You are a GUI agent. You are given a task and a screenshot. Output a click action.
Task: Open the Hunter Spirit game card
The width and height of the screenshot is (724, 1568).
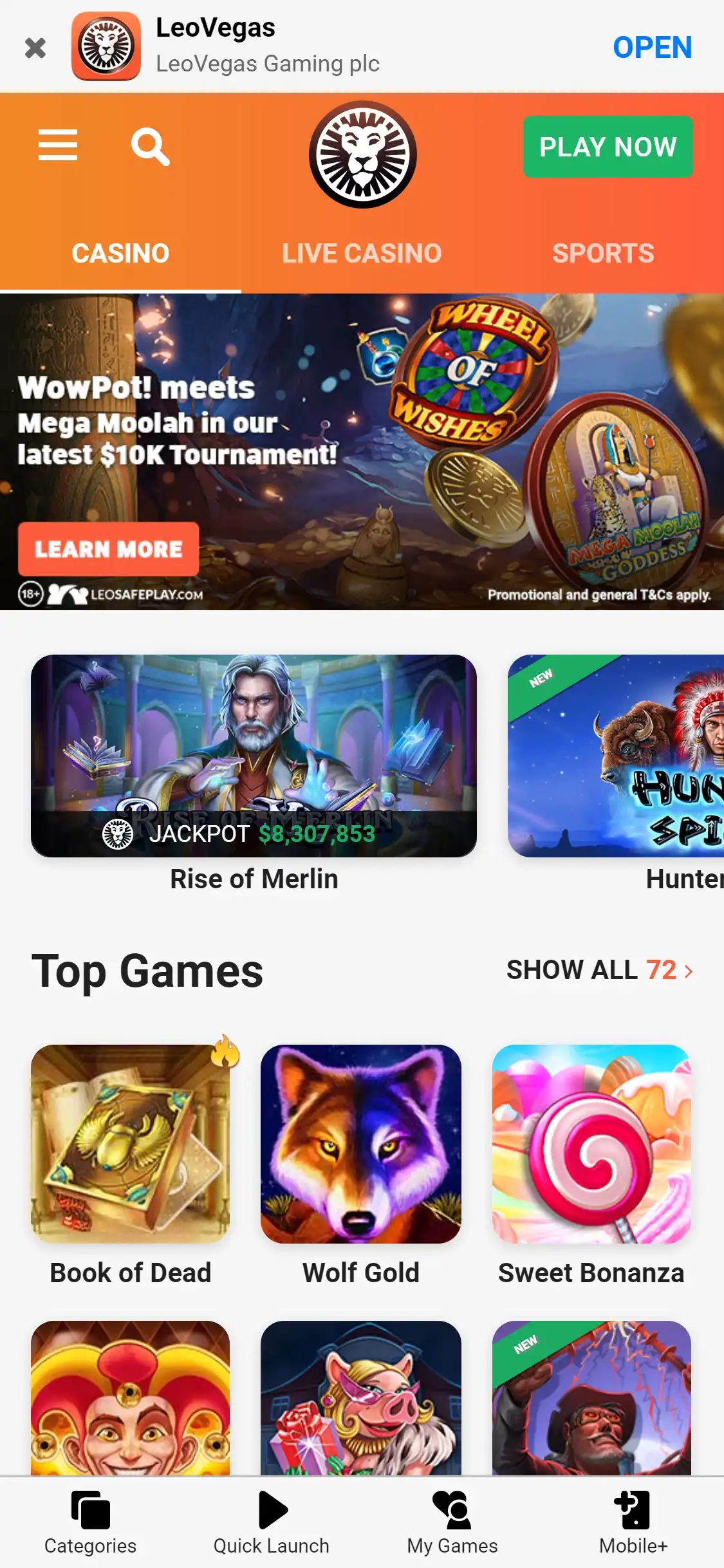616,756
